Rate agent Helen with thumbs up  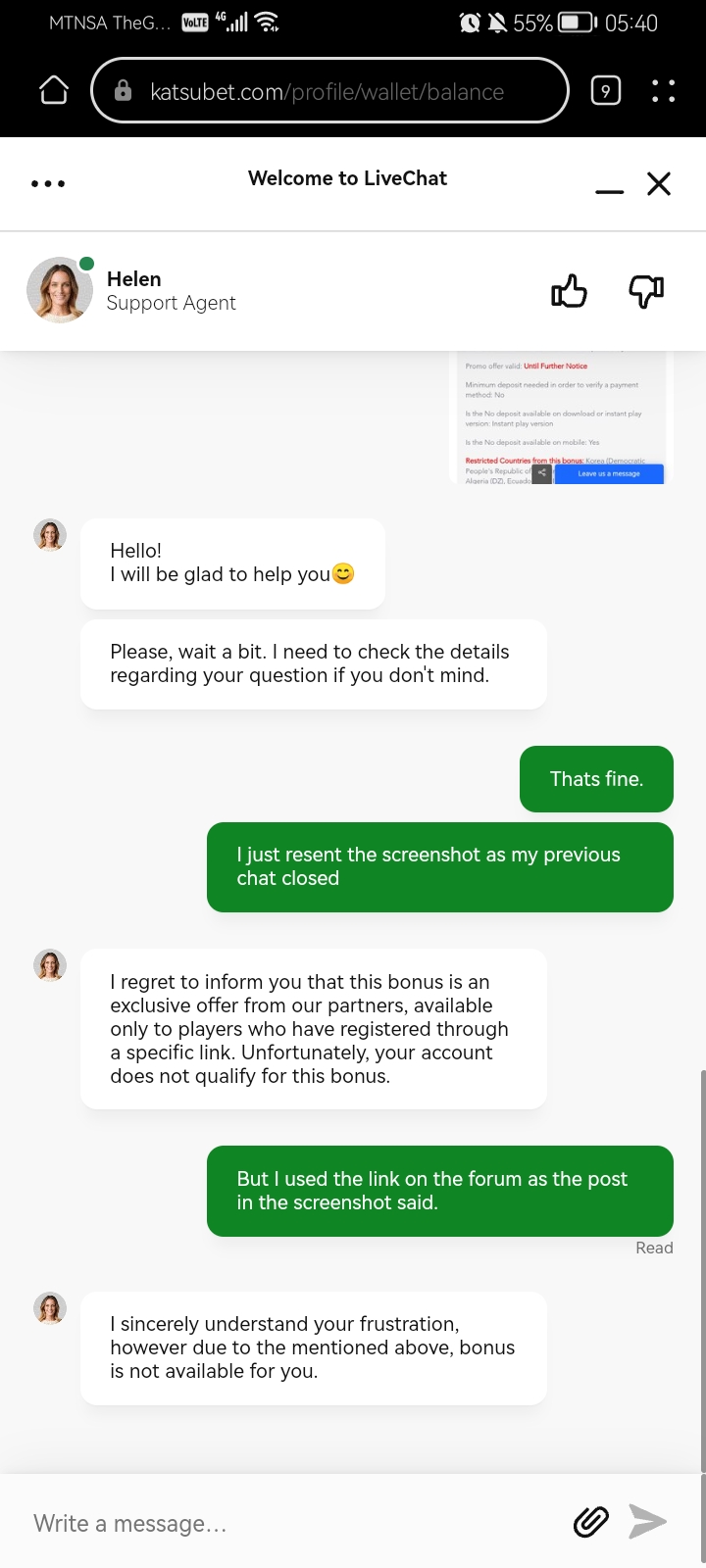point(569,291)
